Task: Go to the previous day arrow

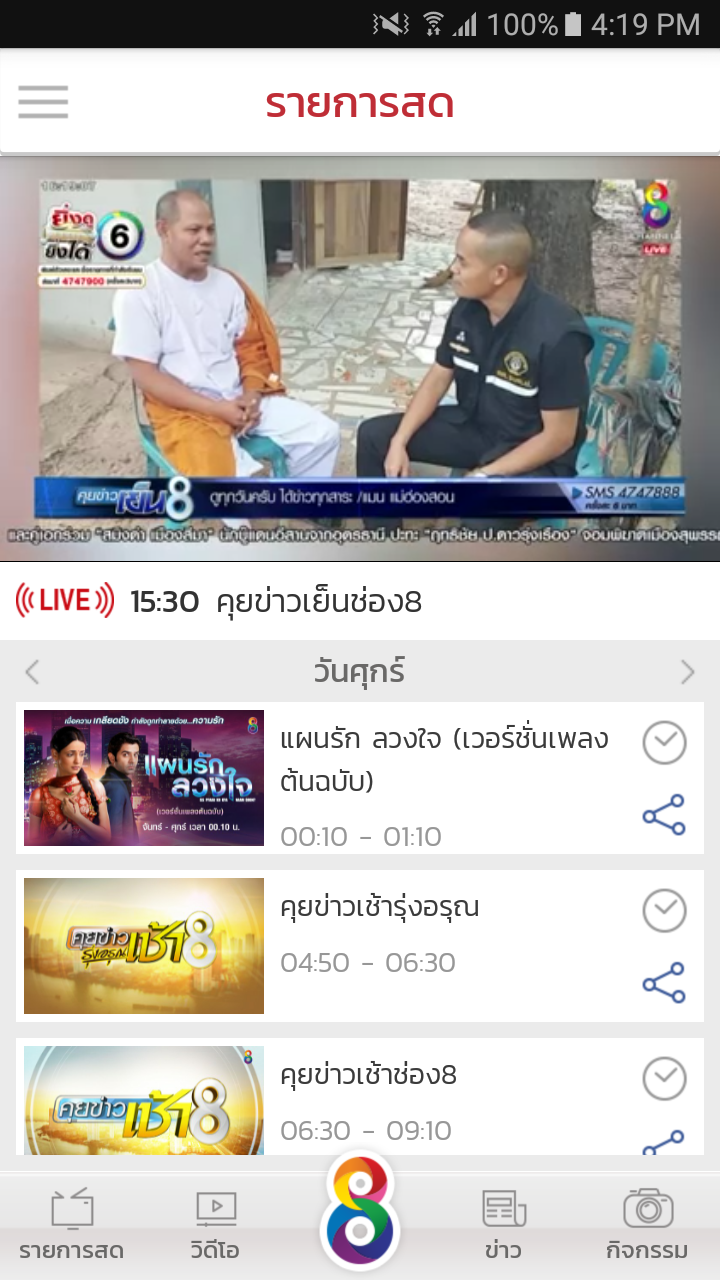Action: coord(32,672)
